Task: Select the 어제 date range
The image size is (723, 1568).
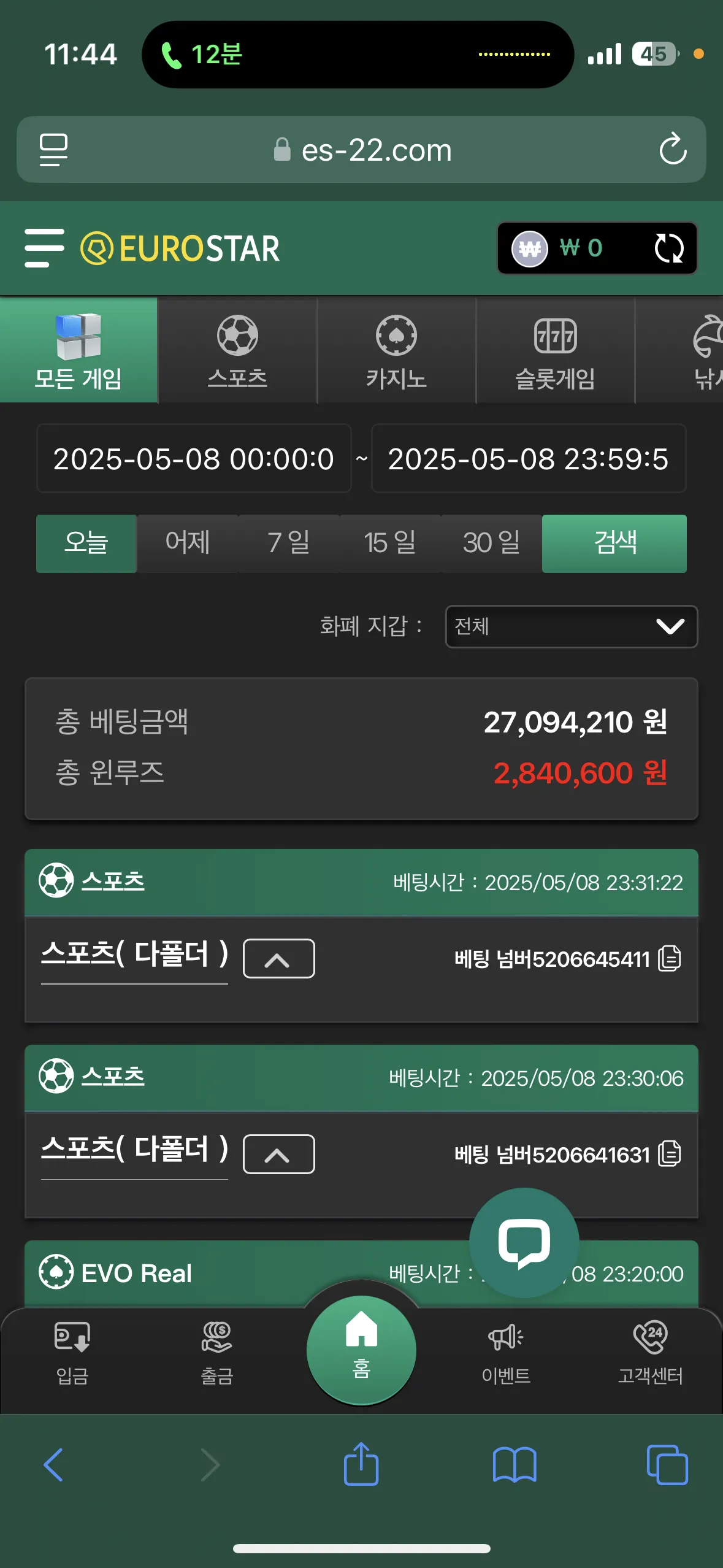Action: pyautogui.click(x=188, y=544)
